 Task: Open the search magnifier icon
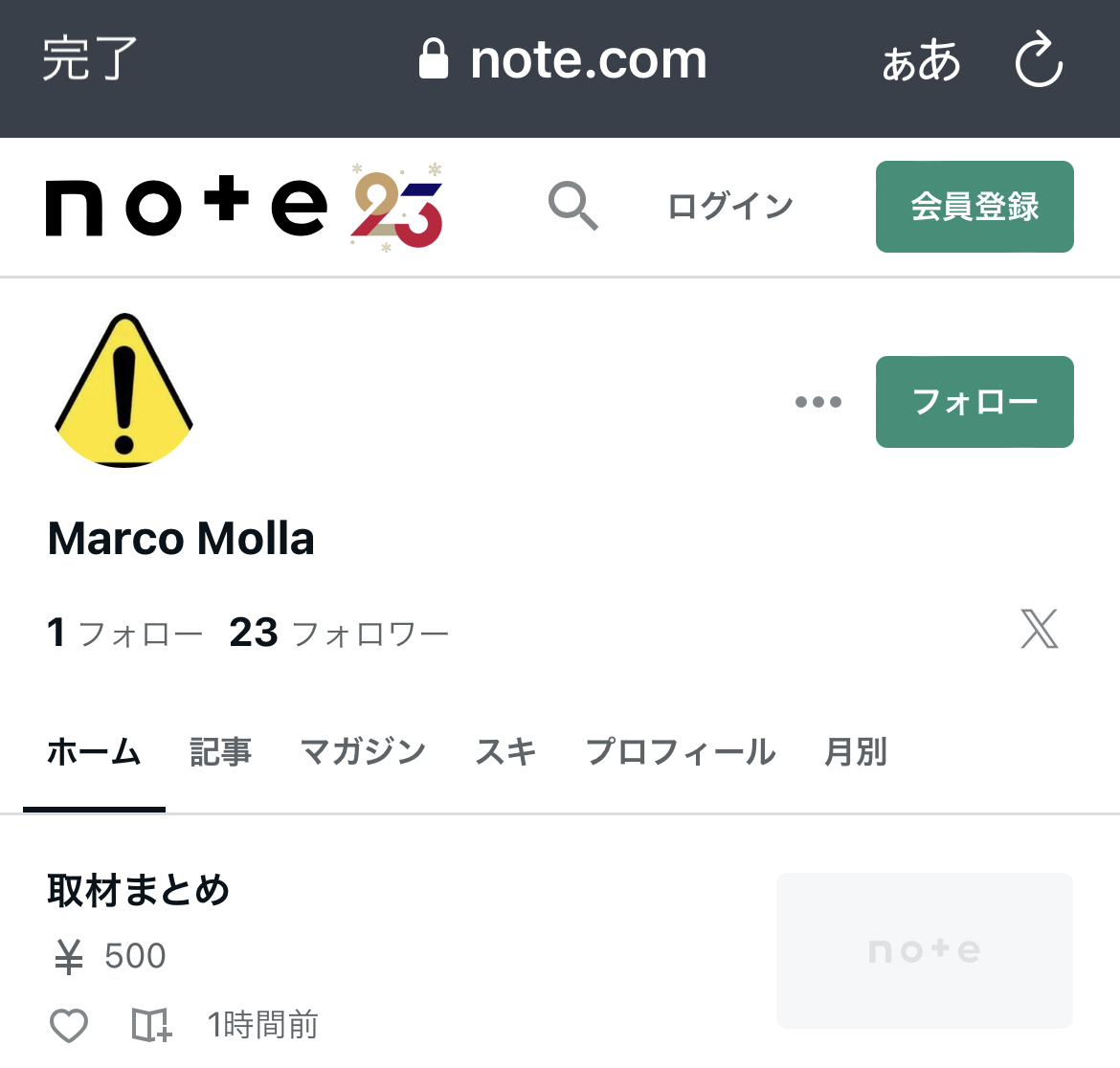(572, 207)
